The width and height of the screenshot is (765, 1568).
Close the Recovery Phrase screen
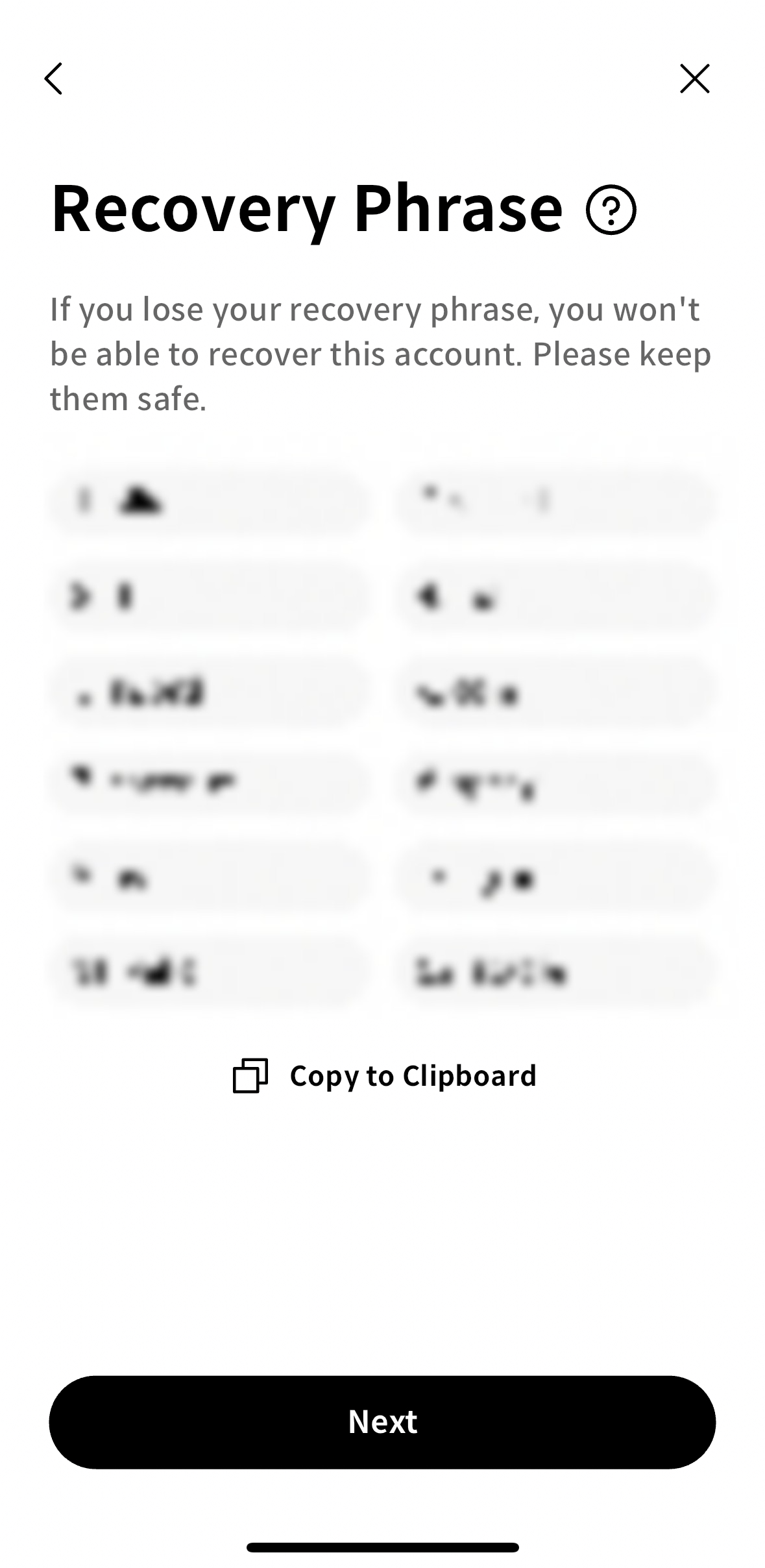point(694,79)
